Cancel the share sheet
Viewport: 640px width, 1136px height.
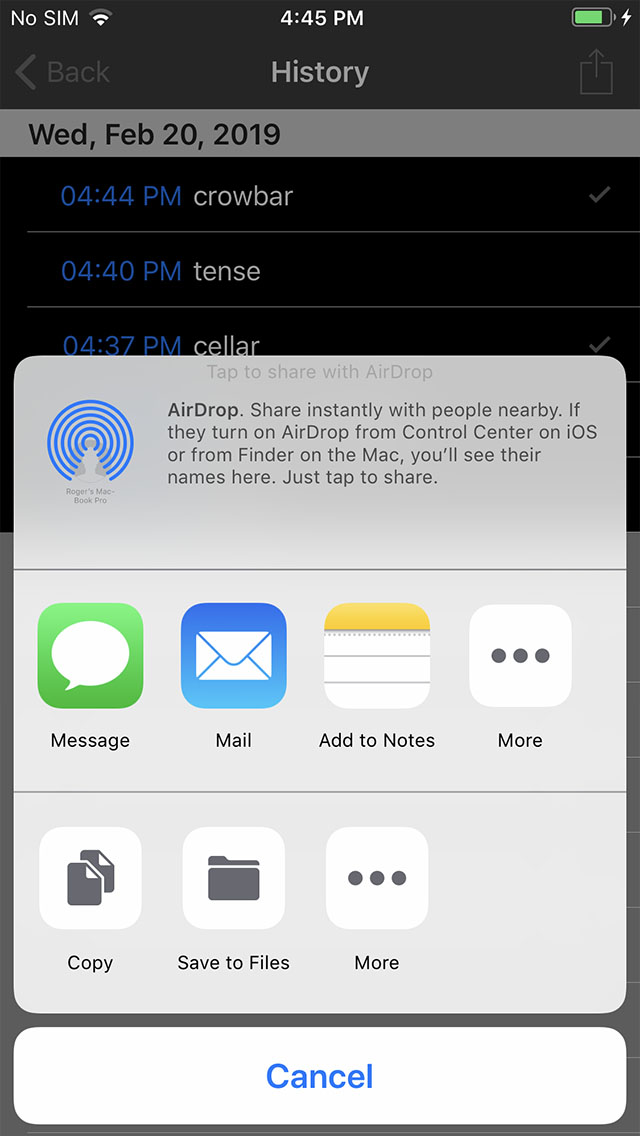tap(320, 1076)
